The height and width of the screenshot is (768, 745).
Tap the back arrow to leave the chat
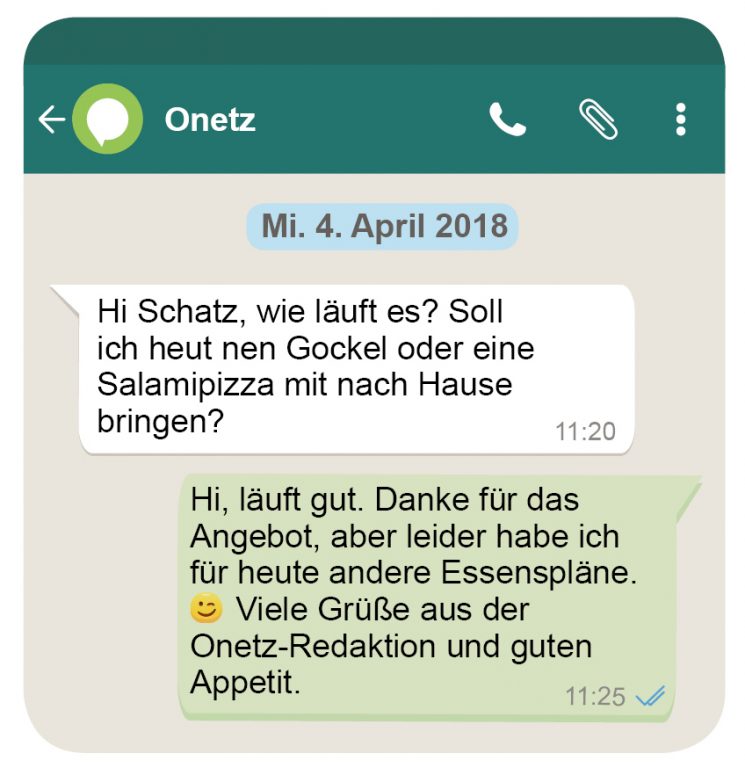52,119
